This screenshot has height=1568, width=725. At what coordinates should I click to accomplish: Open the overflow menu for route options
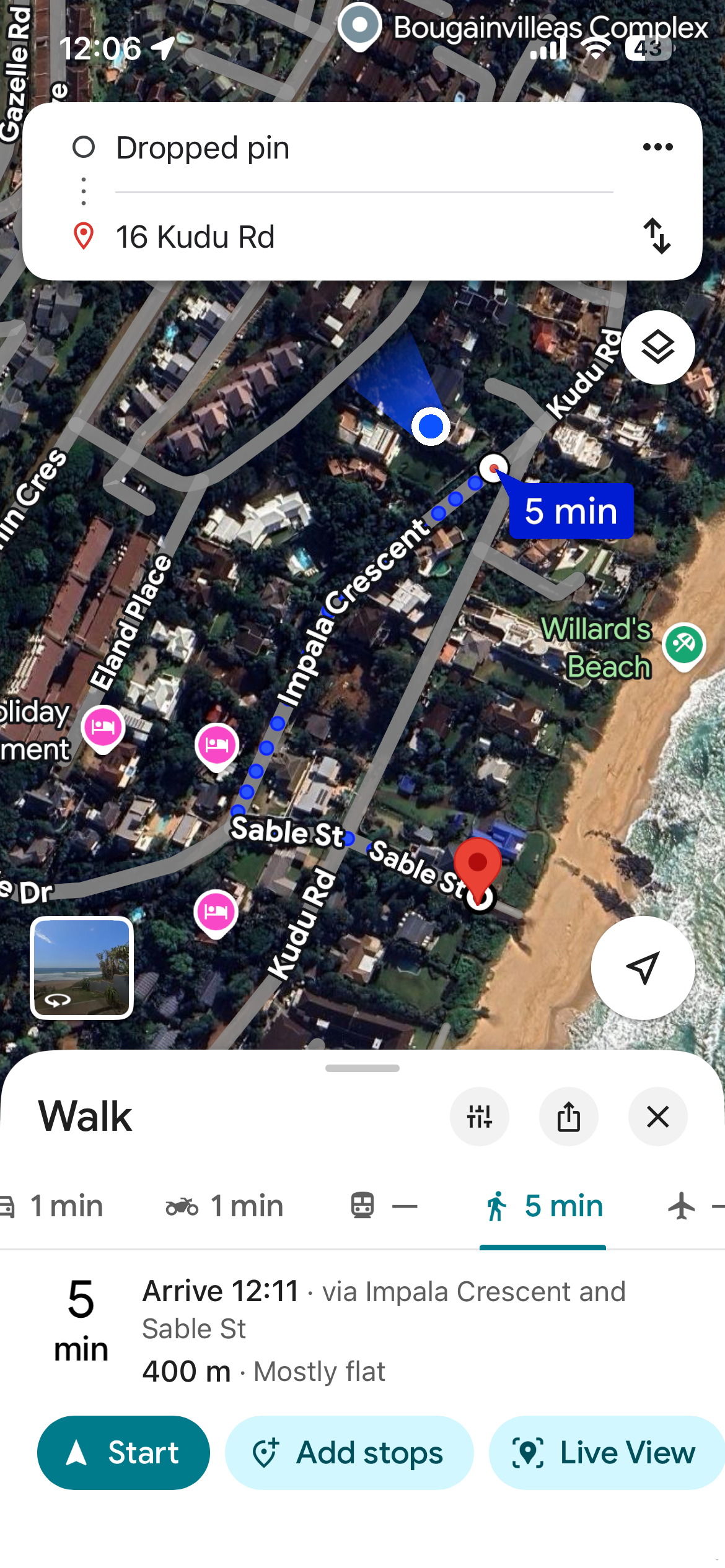coord(657,147)
